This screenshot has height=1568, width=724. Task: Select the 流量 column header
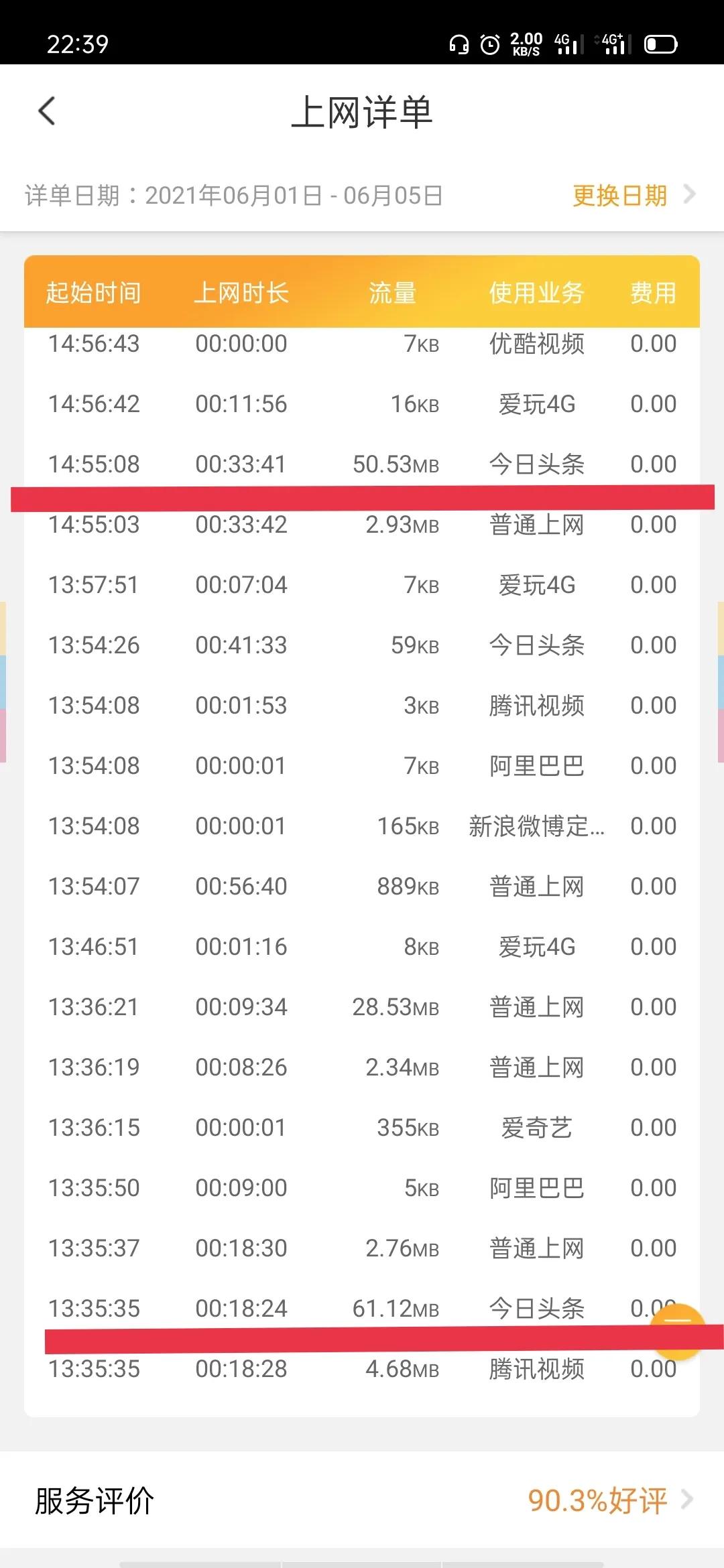392,292
